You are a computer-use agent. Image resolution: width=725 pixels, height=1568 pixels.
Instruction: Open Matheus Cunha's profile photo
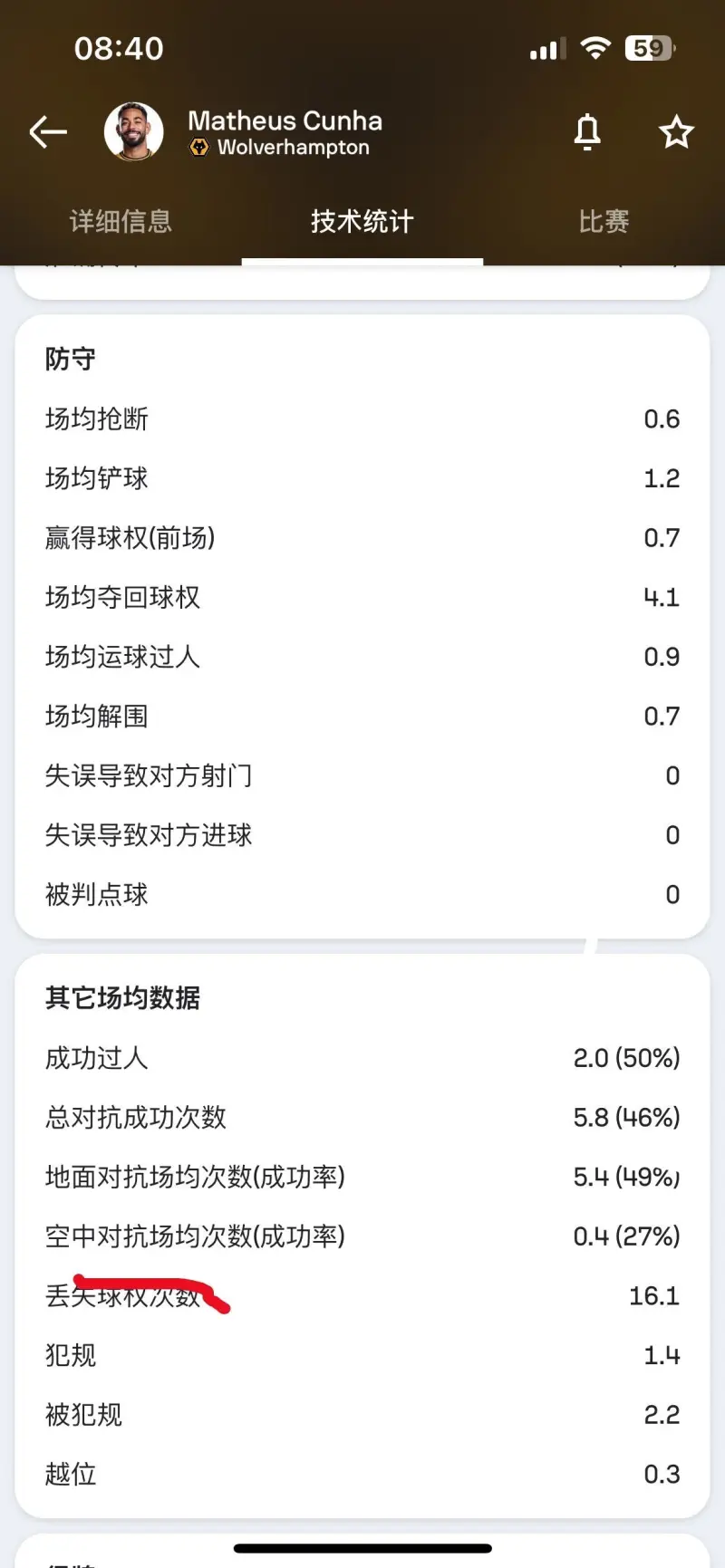click(134, 132)
